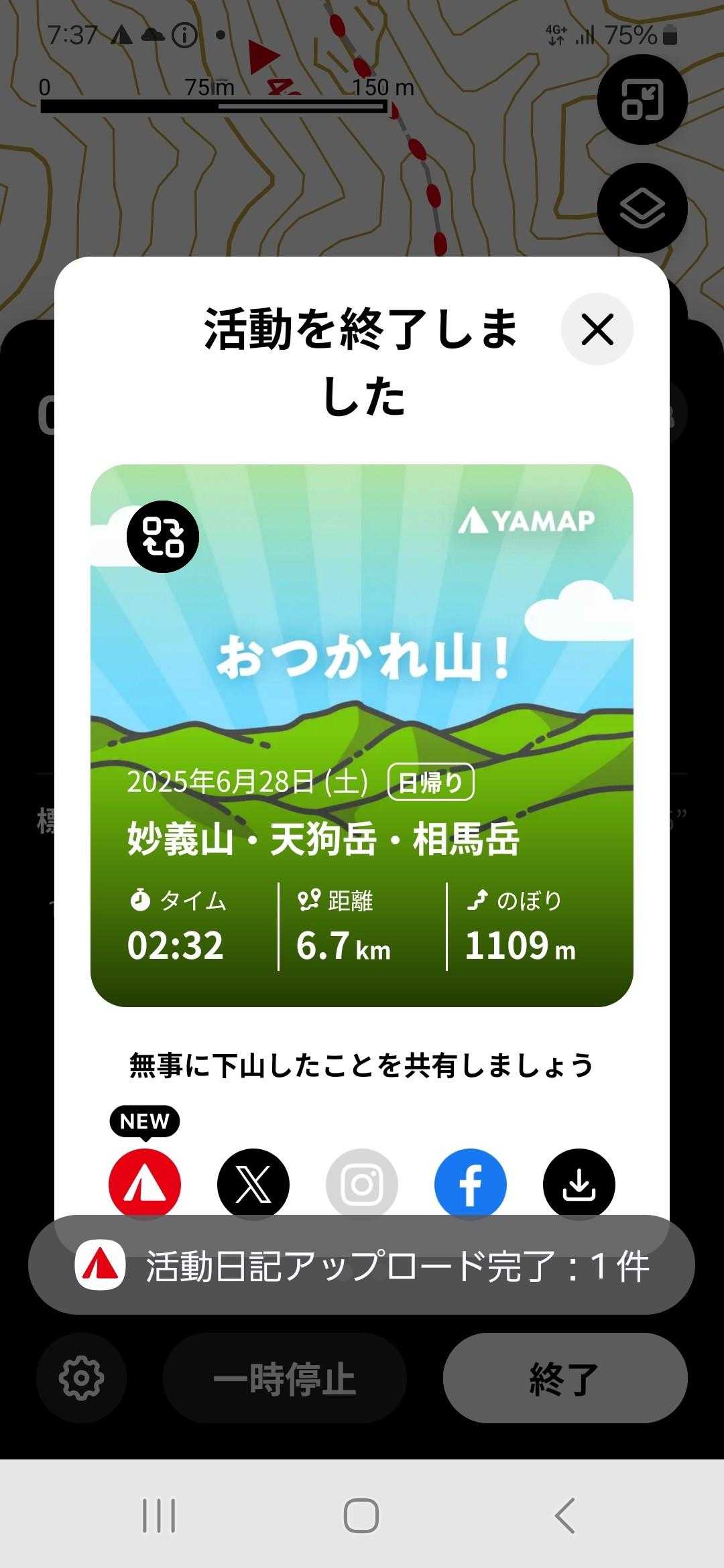Tap the 一時停止 pause button
This screenshot has height=1568, width=724.
tap(284, 1378)
